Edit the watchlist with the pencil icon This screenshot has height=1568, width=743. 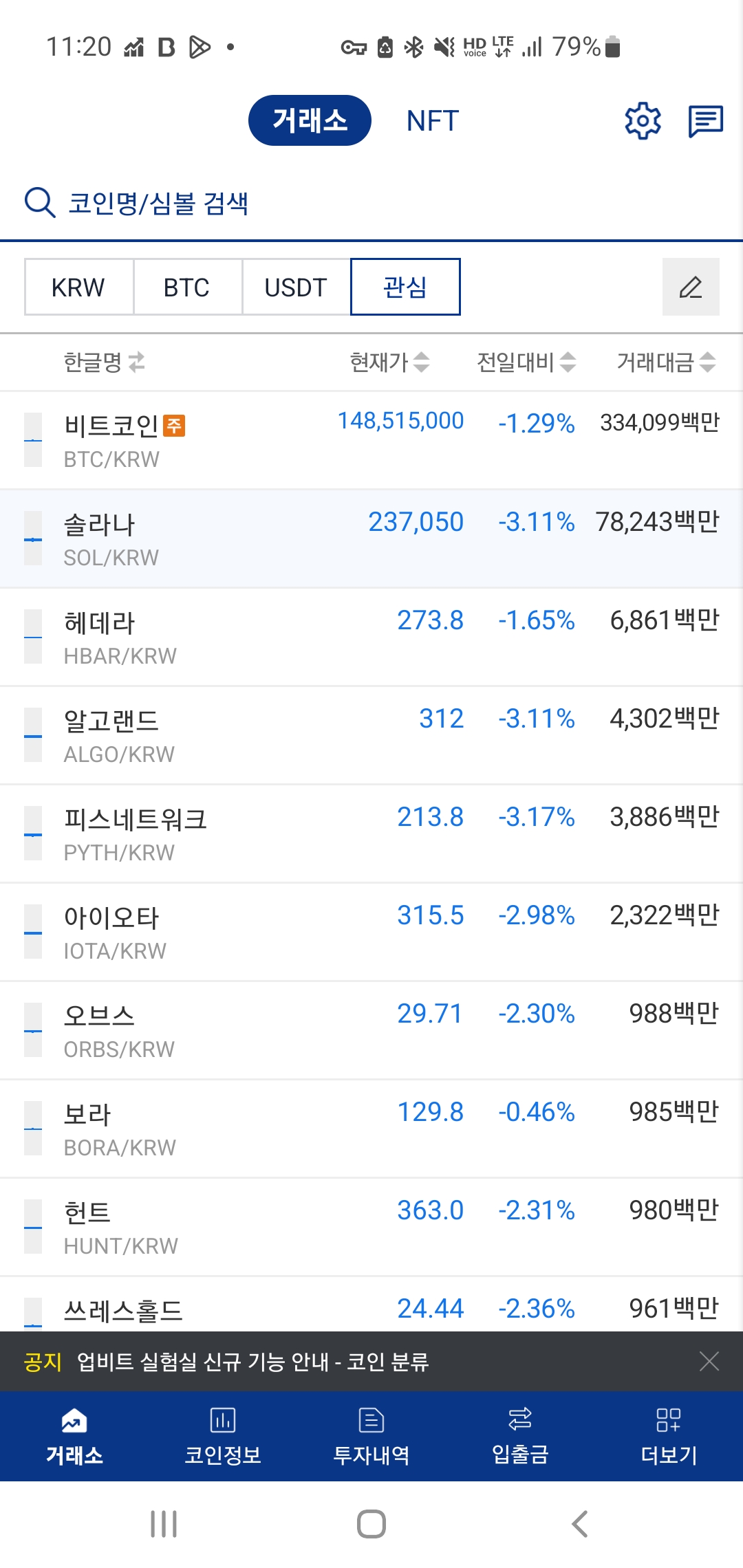pos(690,287)
